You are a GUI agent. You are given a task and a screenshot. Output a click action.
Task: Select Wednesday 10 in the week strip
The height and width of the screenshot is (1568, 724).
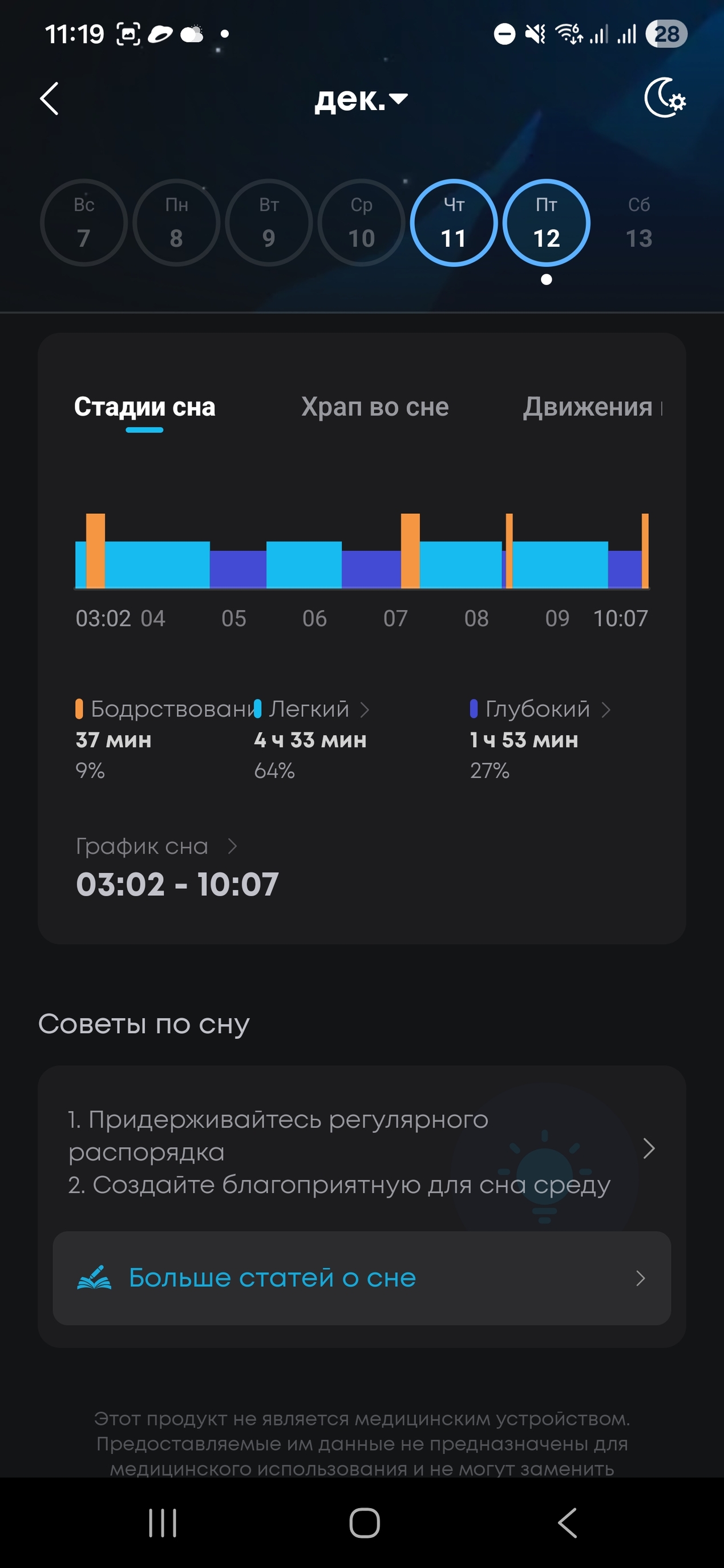pos(362,223)
